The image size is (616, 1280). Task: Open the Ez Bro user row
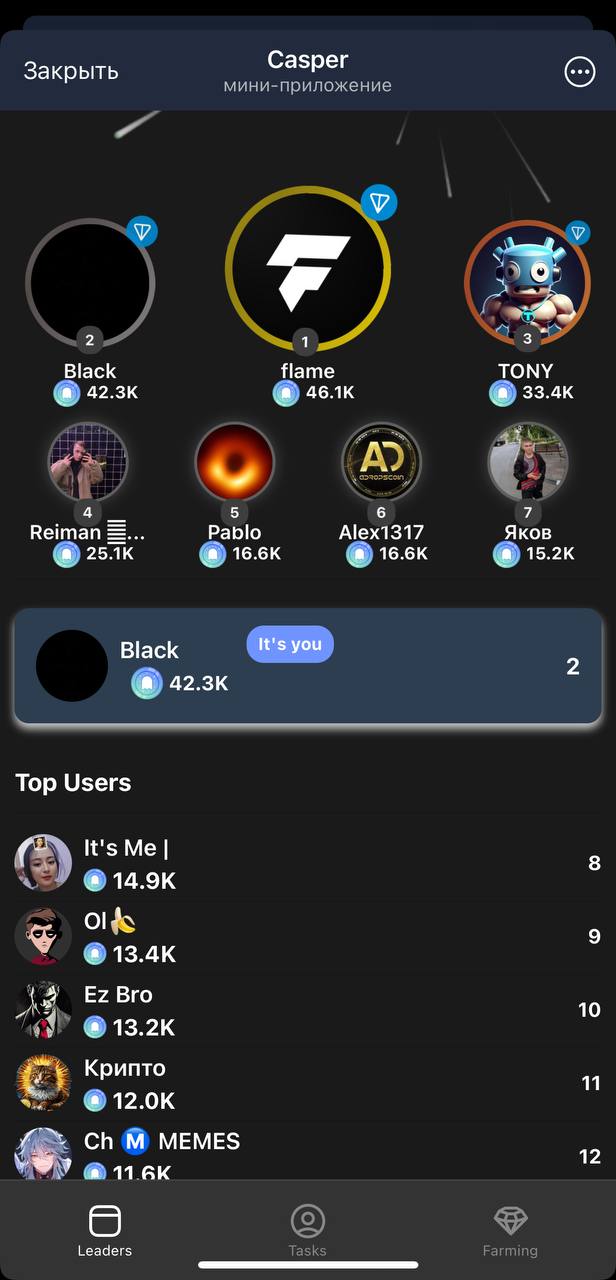coord(308,1010)
